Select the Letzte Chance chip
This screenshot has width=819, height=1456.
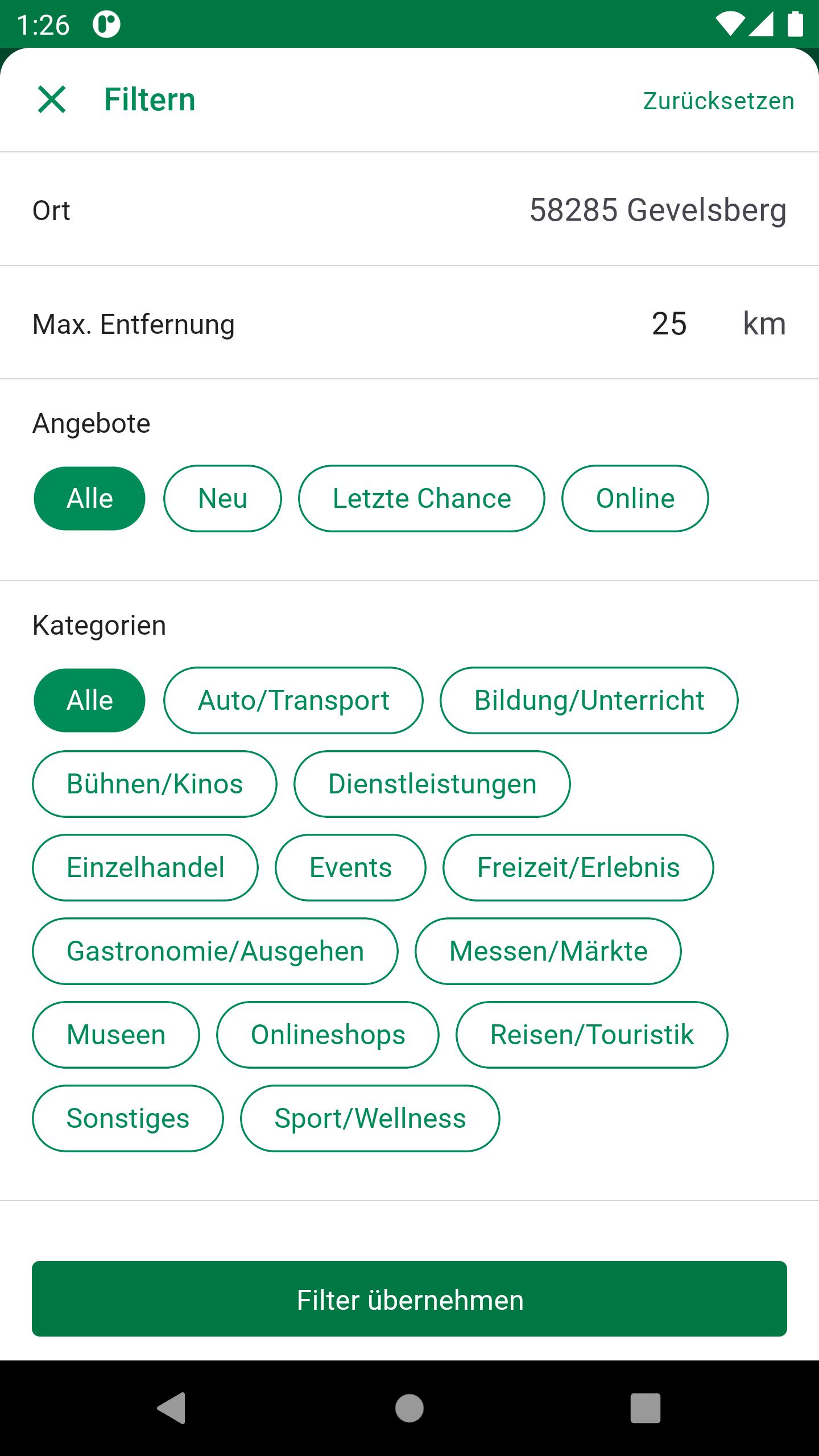coord(421,498)
